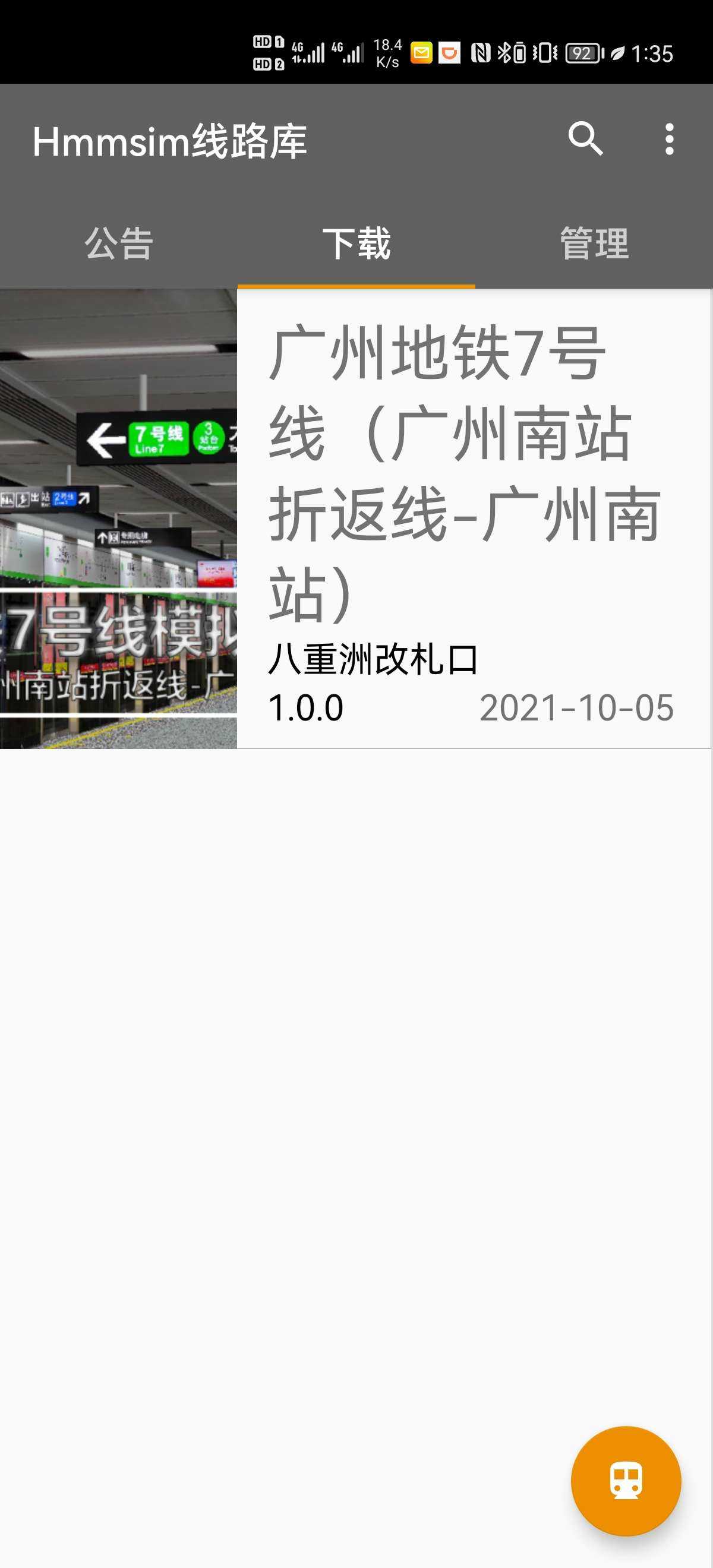Go to the 管理 tab
This screenshot has width=713, height=1568.
(x=594, y=244)
